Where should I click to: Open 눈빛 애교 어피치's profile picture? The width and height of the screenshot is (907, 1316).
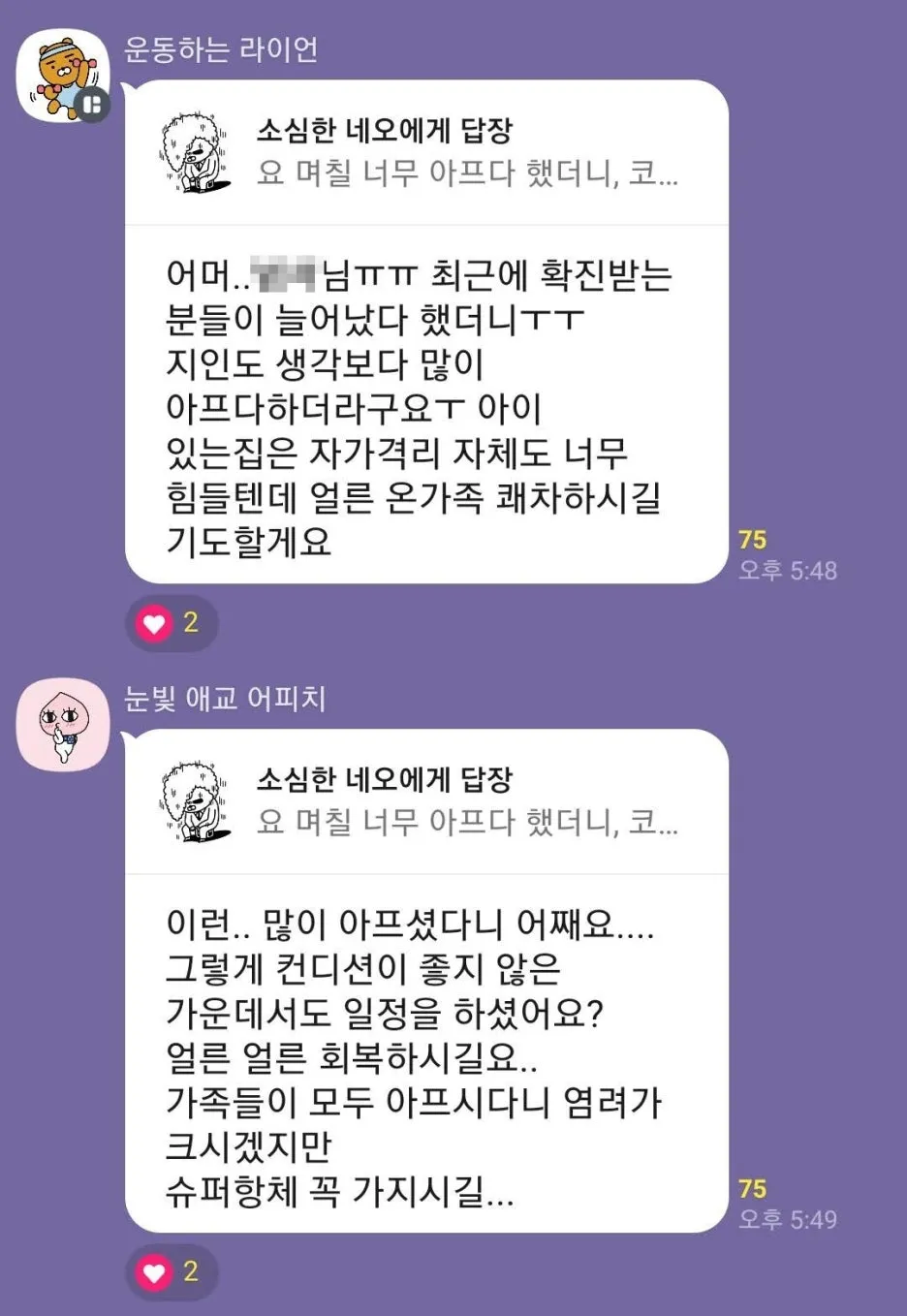pos(61,726)
